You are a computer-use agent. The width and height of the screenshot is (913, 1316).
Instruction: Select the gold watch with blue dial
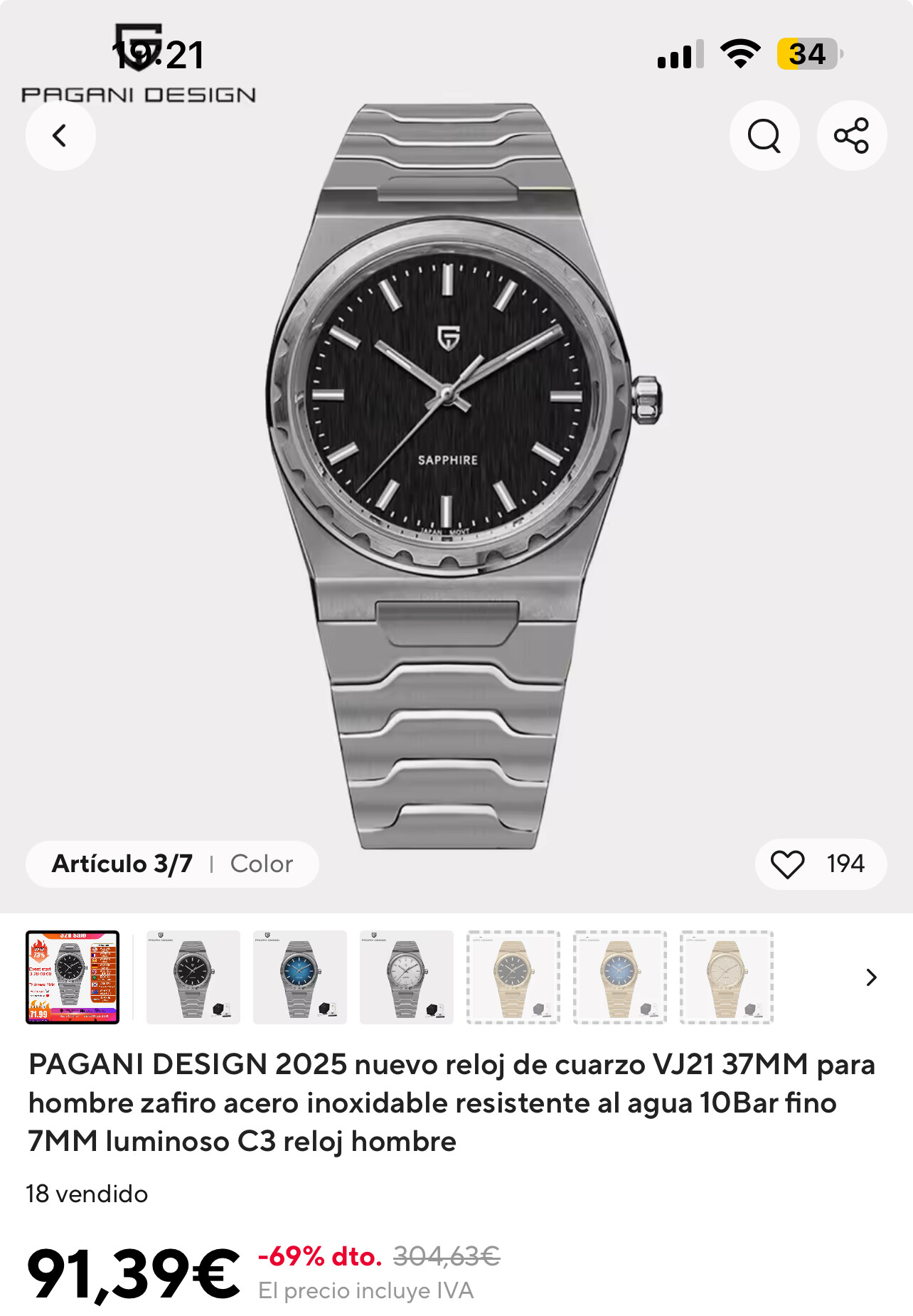[x=620, y=977]
